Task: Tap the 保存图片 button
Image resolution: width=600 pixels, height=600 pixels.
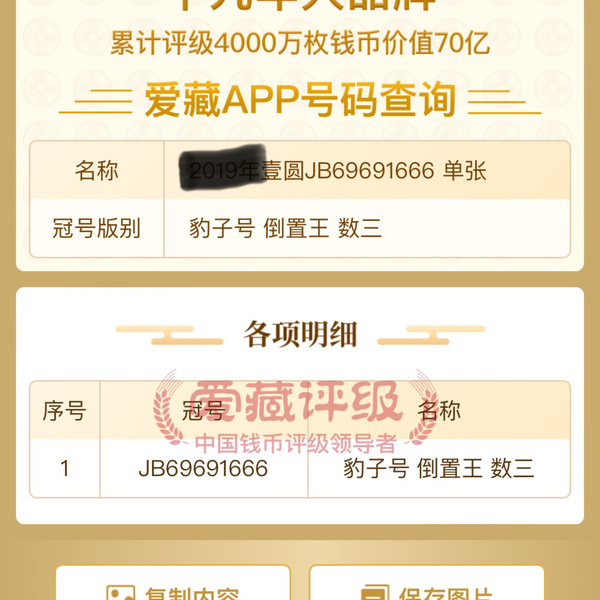Action: [x=427, y=585]
